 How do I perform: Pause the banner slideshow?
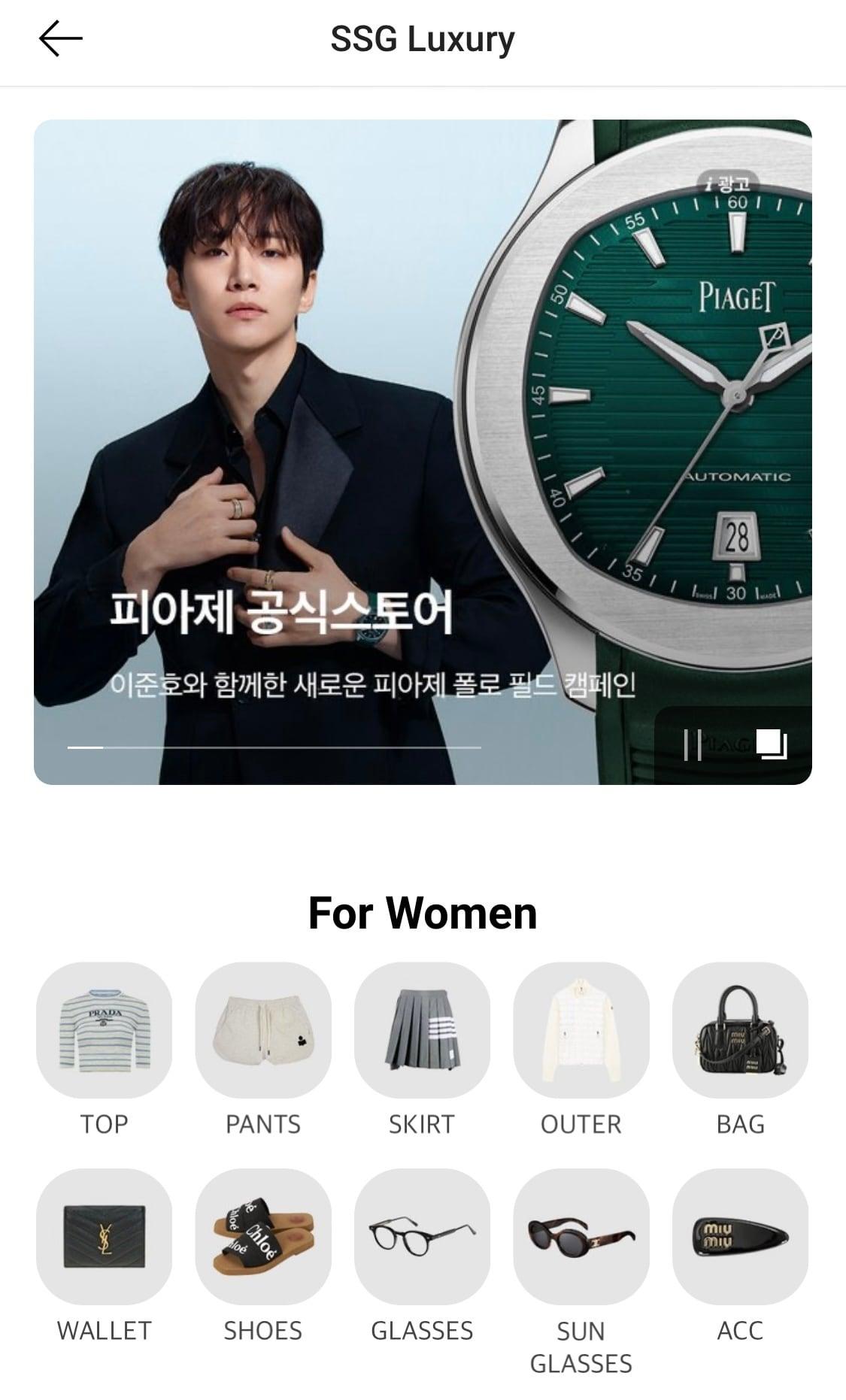(x=693, y=744)
